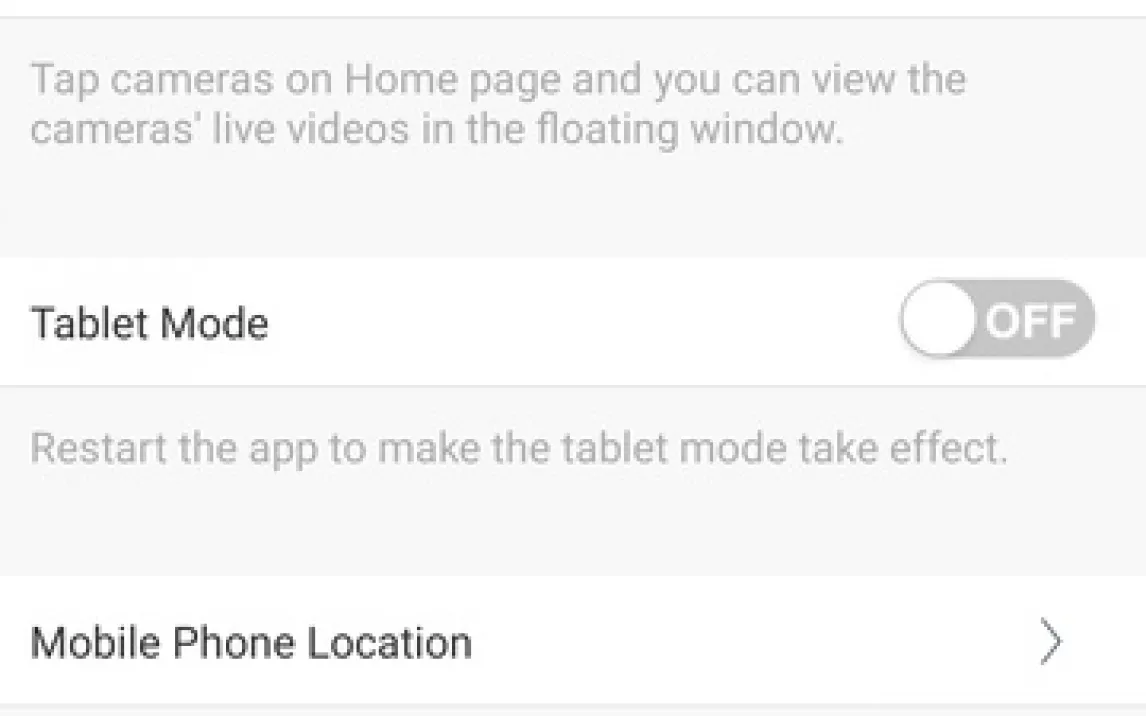Turn on the Tablet Mode switch

point(996,321)
